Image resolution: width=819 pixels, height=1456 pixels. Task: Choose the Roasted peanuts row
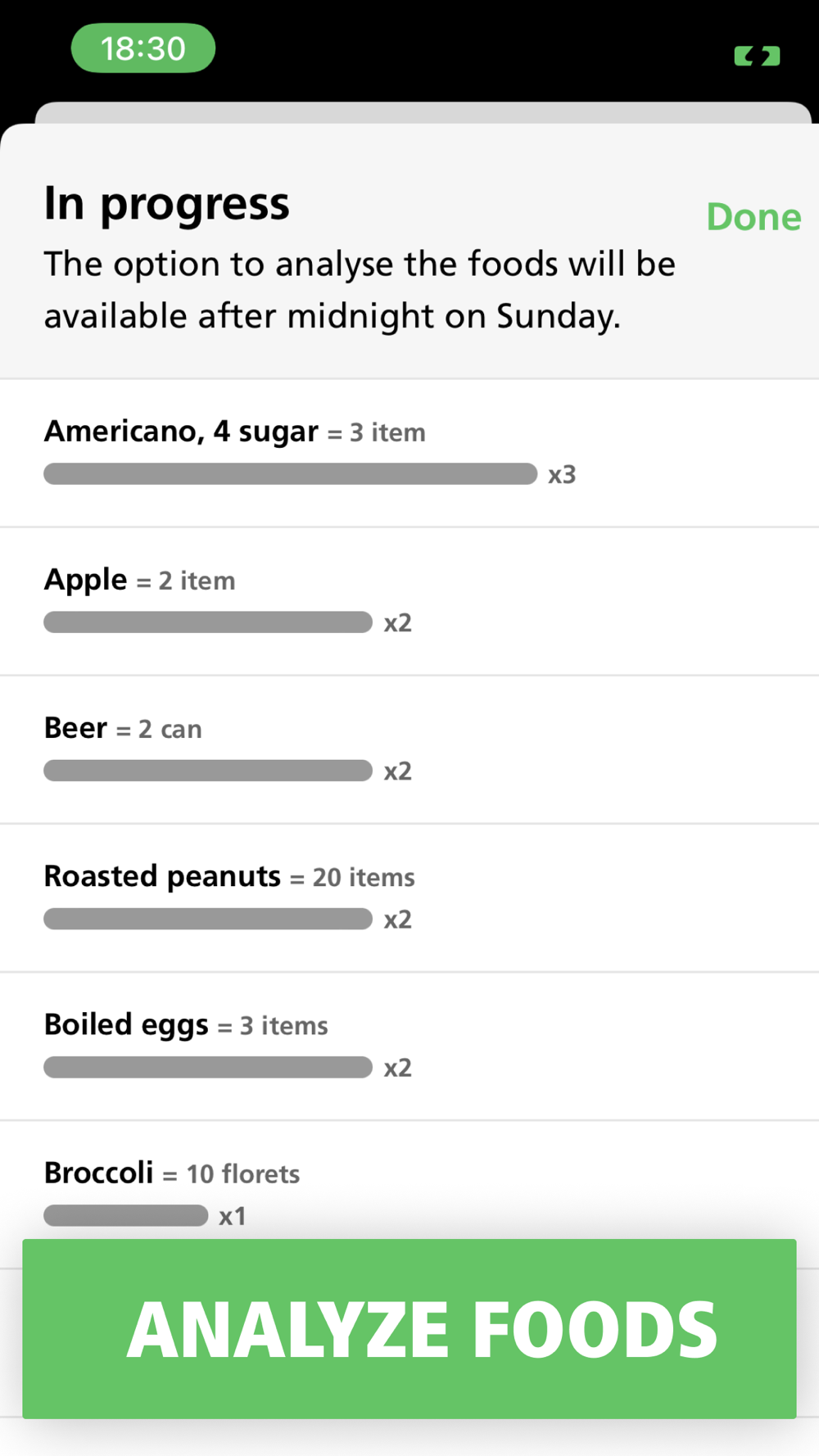tap(409, 898)
